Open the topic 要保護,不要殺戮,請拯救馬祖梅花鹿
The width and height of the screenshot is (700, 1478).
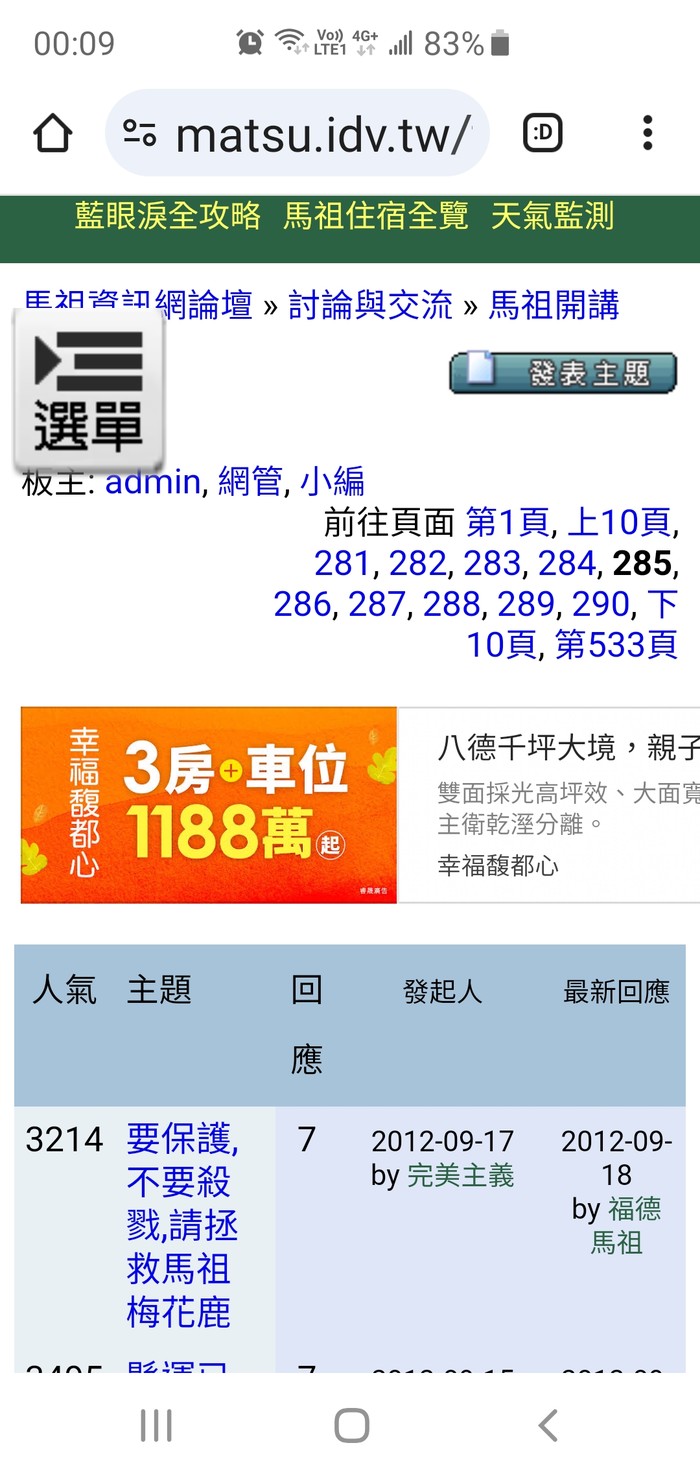pos(181,1225)
